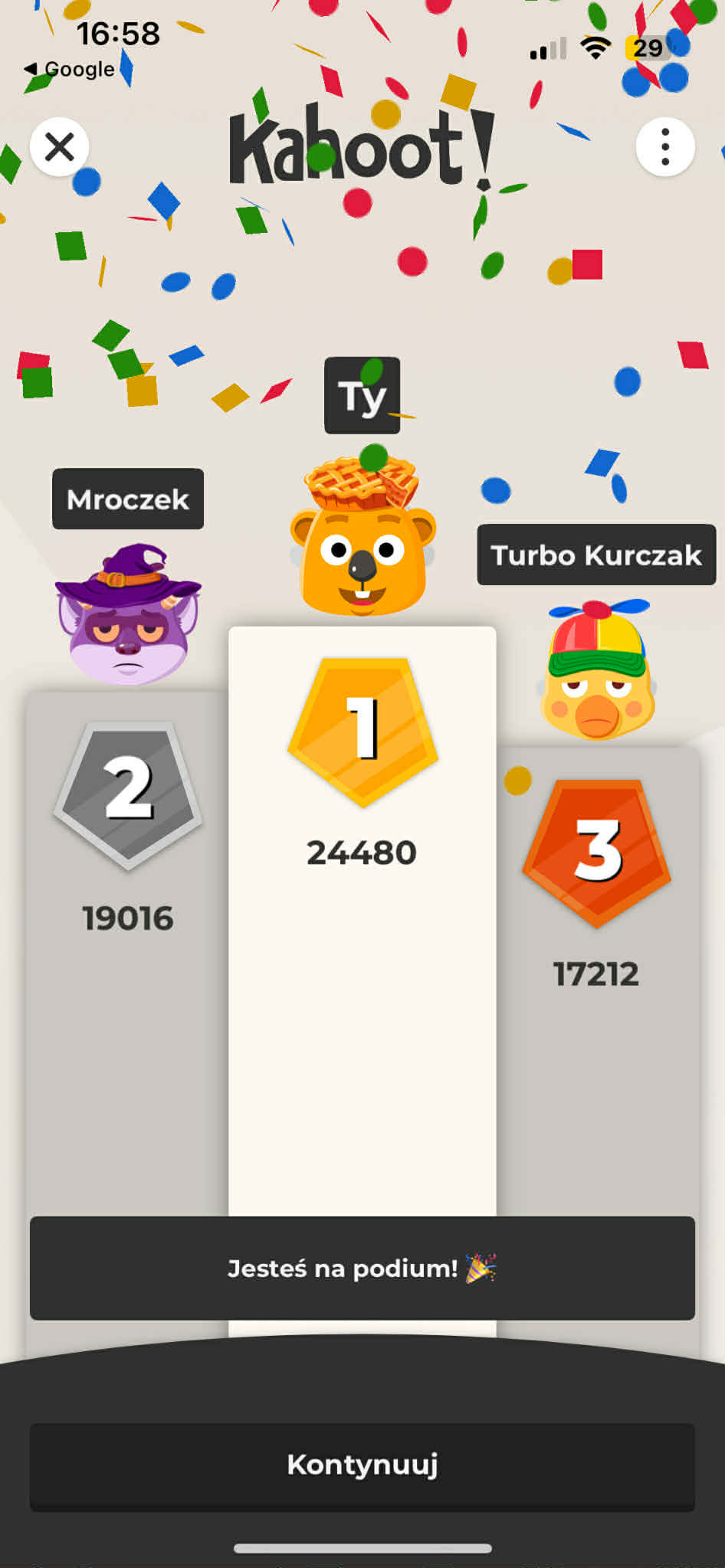
Task: Tap the Kontynuuj button
Action: [x=362, y=1466]
